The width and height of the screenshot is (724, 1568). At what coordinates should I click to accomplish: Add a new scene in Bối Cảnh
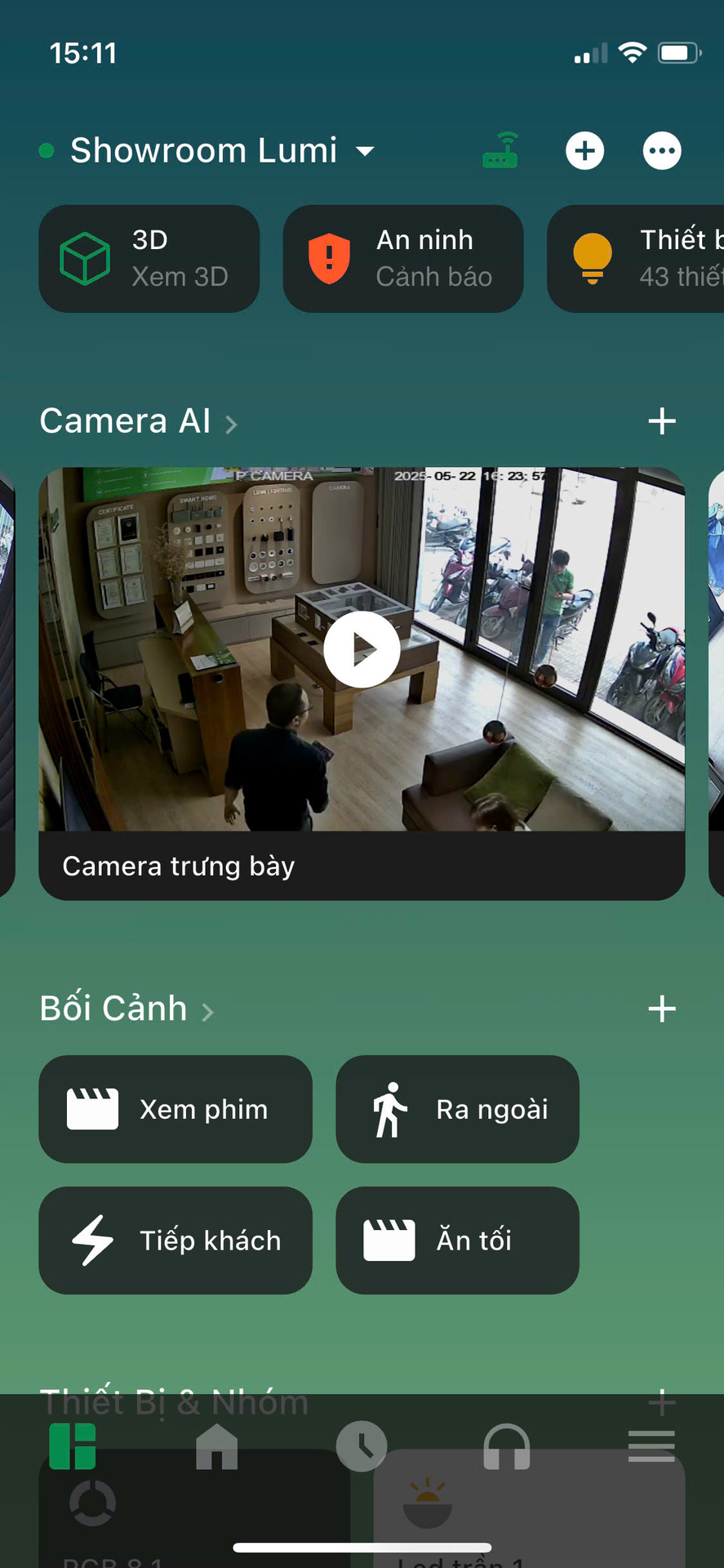[661, 1009]
